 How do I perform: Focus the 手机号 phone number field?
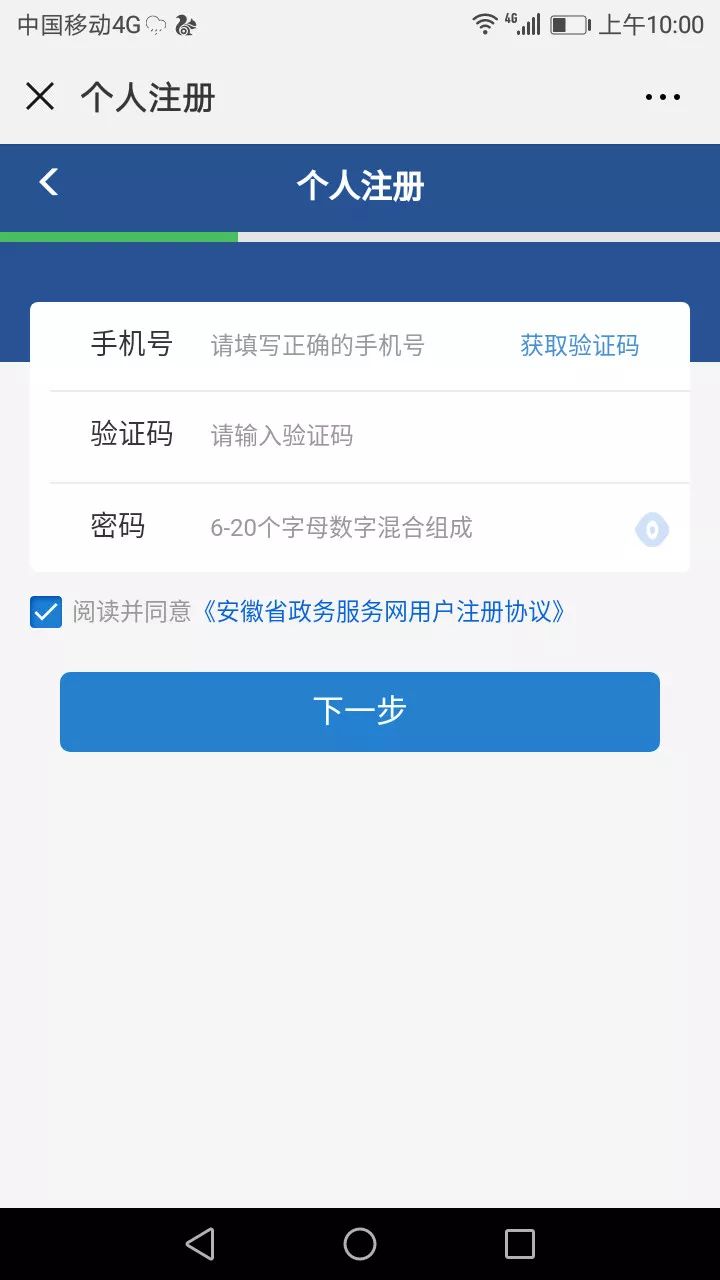pos(355,346)
